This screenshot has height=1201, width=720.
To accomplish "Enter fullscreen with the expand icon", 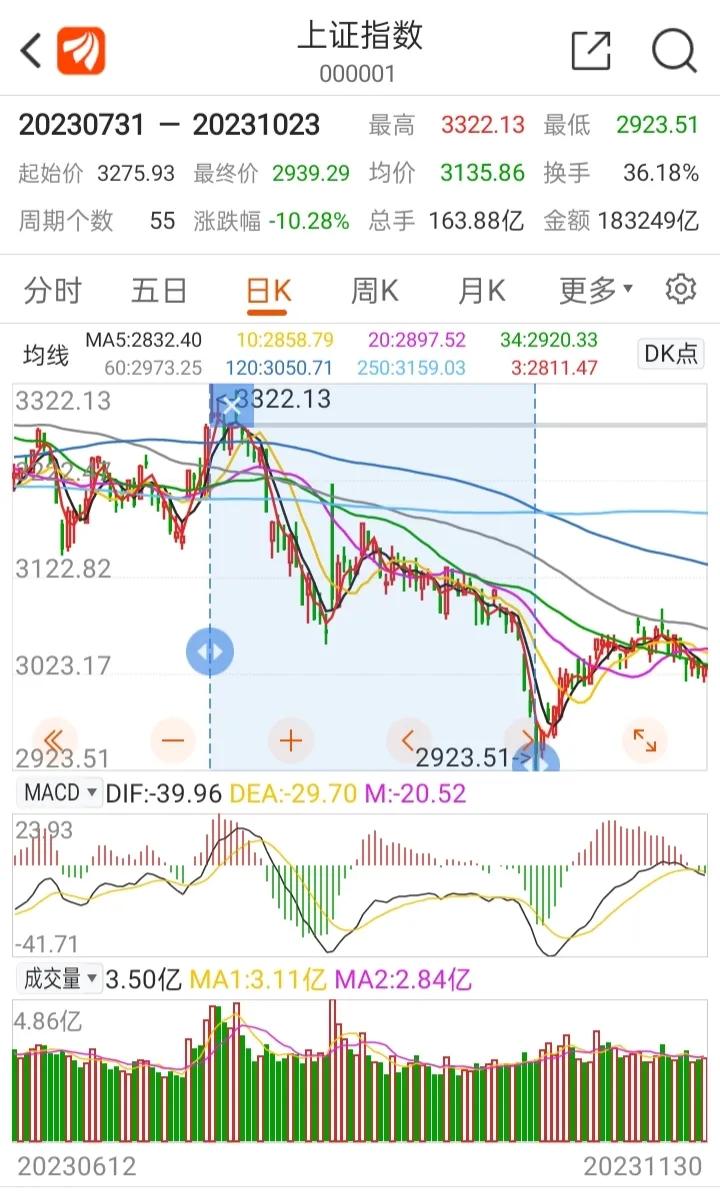I will tap(647, 739).
